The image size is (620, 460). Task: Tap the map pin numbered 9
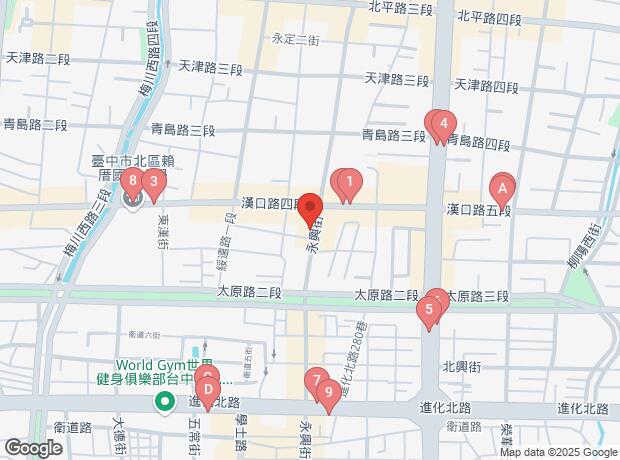(x=328, y=393)
